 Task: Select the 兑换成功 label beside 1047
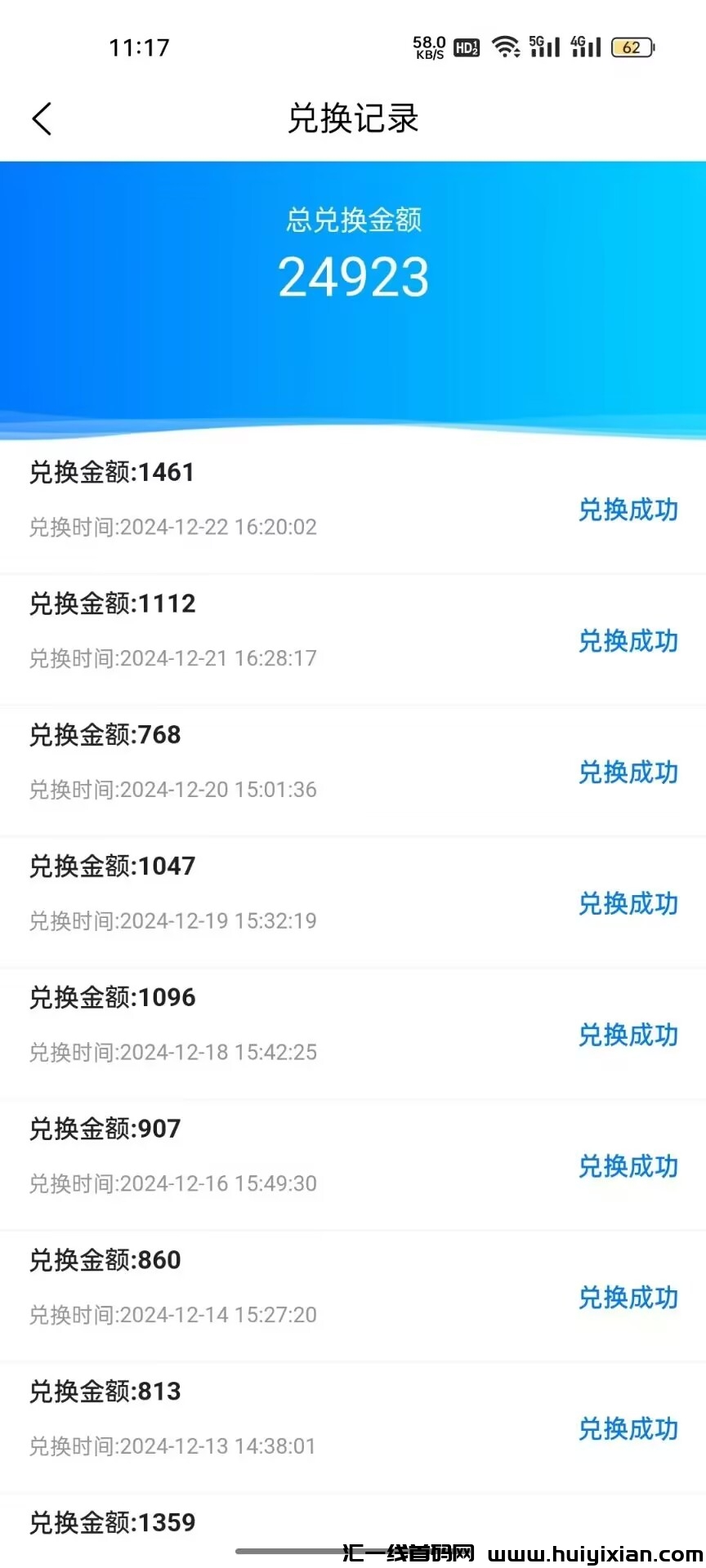tap(628, 904)
